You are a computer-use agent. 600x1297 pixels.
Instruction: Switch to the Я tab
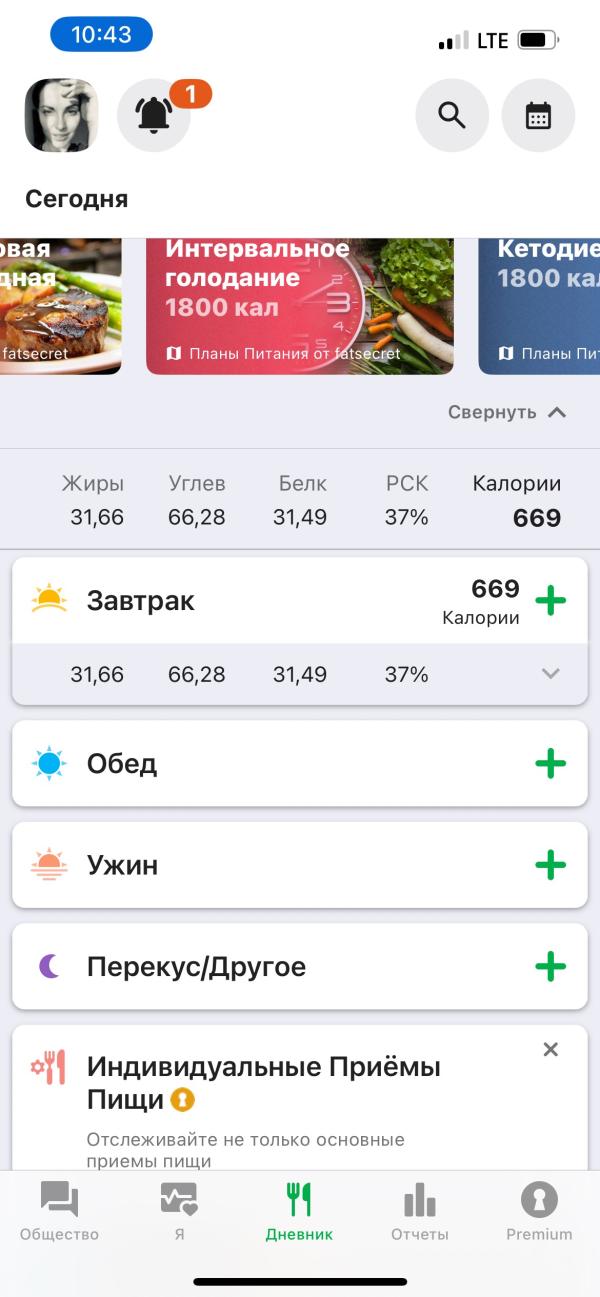coord(179,1210)
